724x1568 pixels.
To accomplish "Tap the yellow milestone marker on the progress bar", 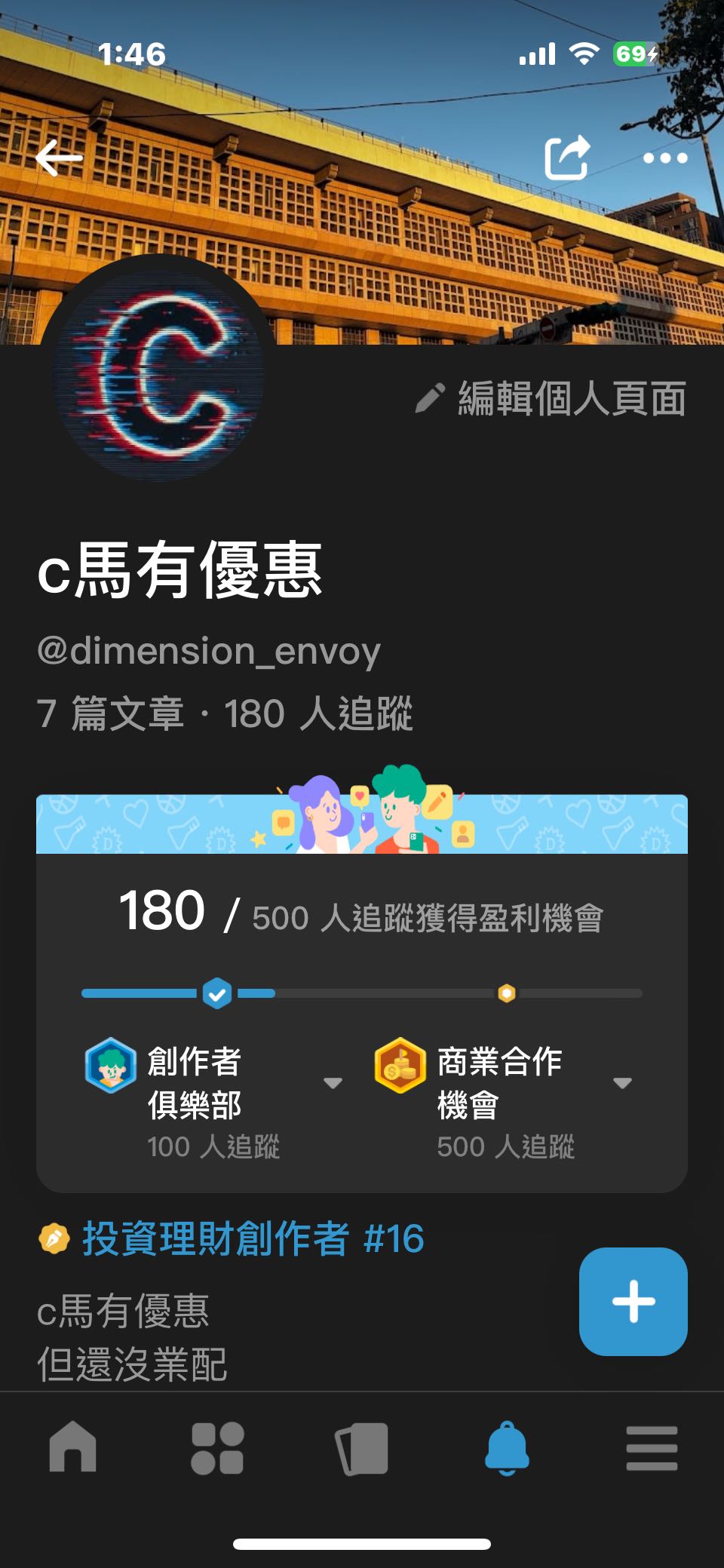I will coord(508,993).
